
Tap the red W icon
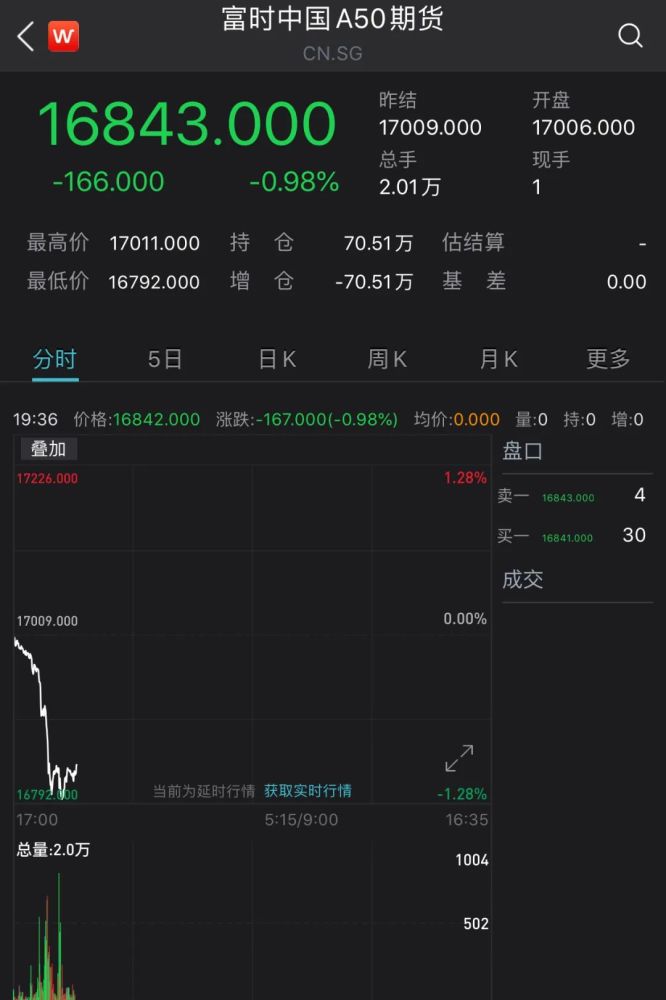[x=63, y=37]
